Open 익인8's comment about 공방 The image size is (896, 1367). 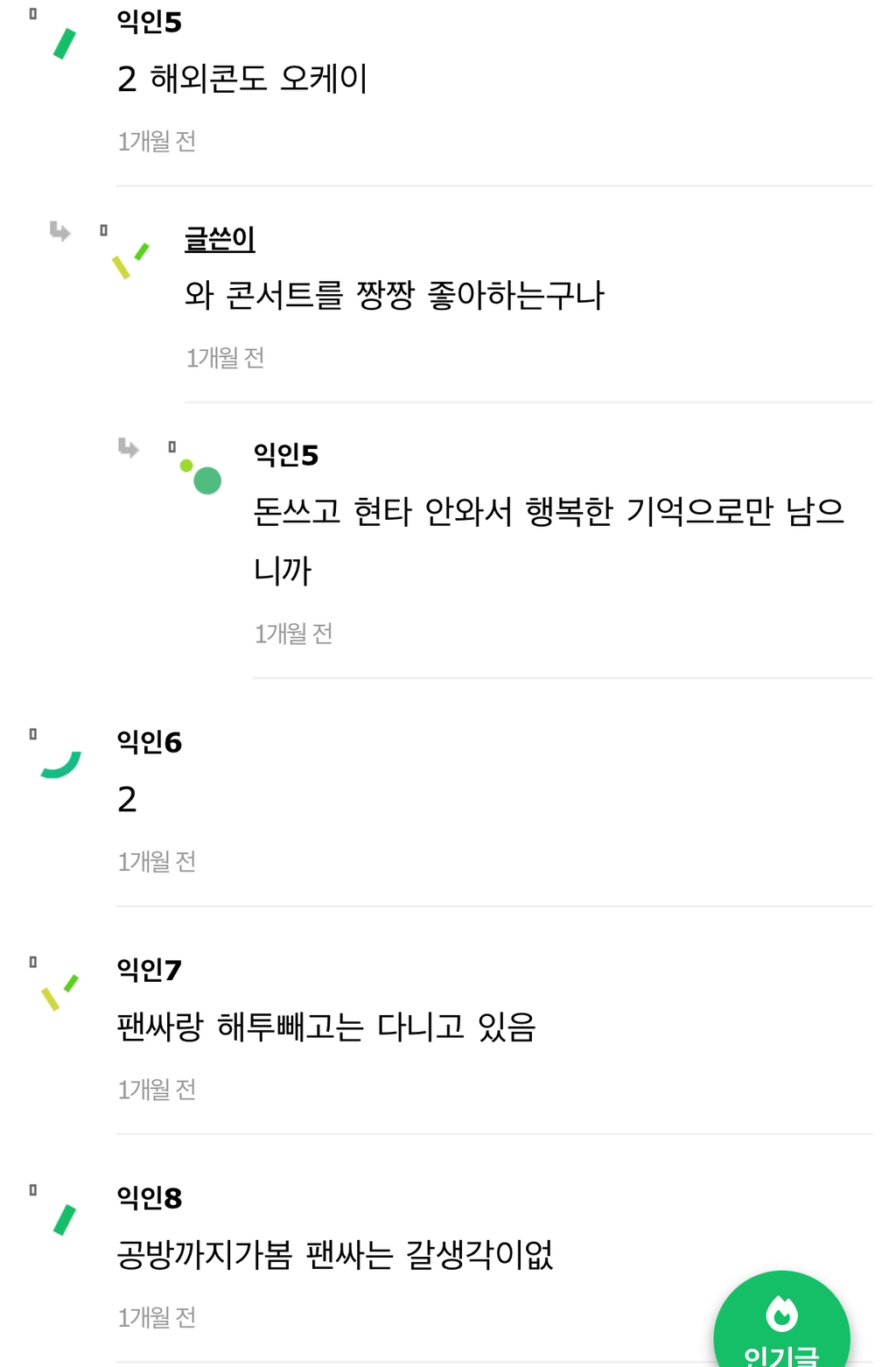[x=335, y=1254]
